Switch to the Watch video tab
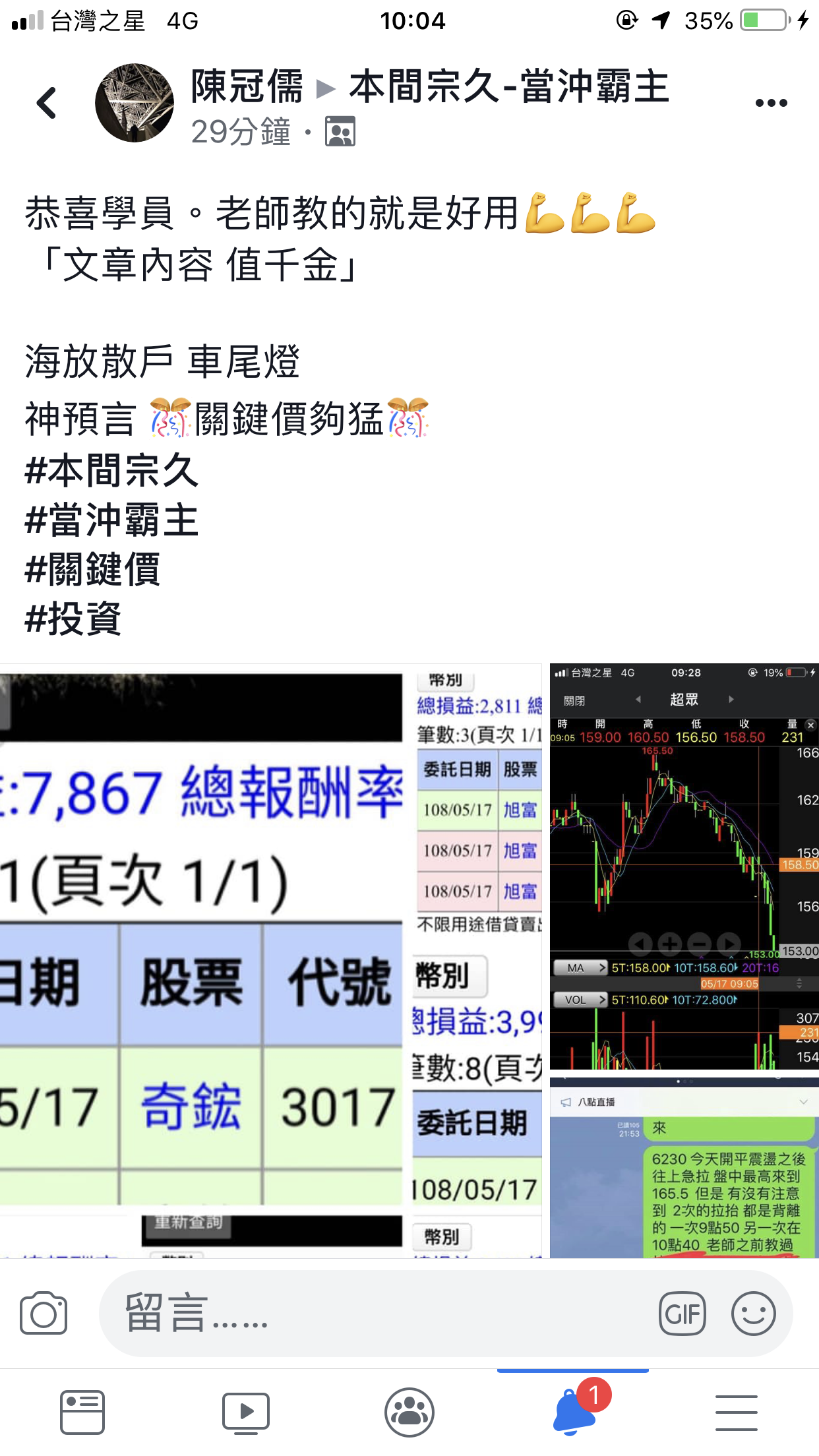 [x=245, y=1412]
